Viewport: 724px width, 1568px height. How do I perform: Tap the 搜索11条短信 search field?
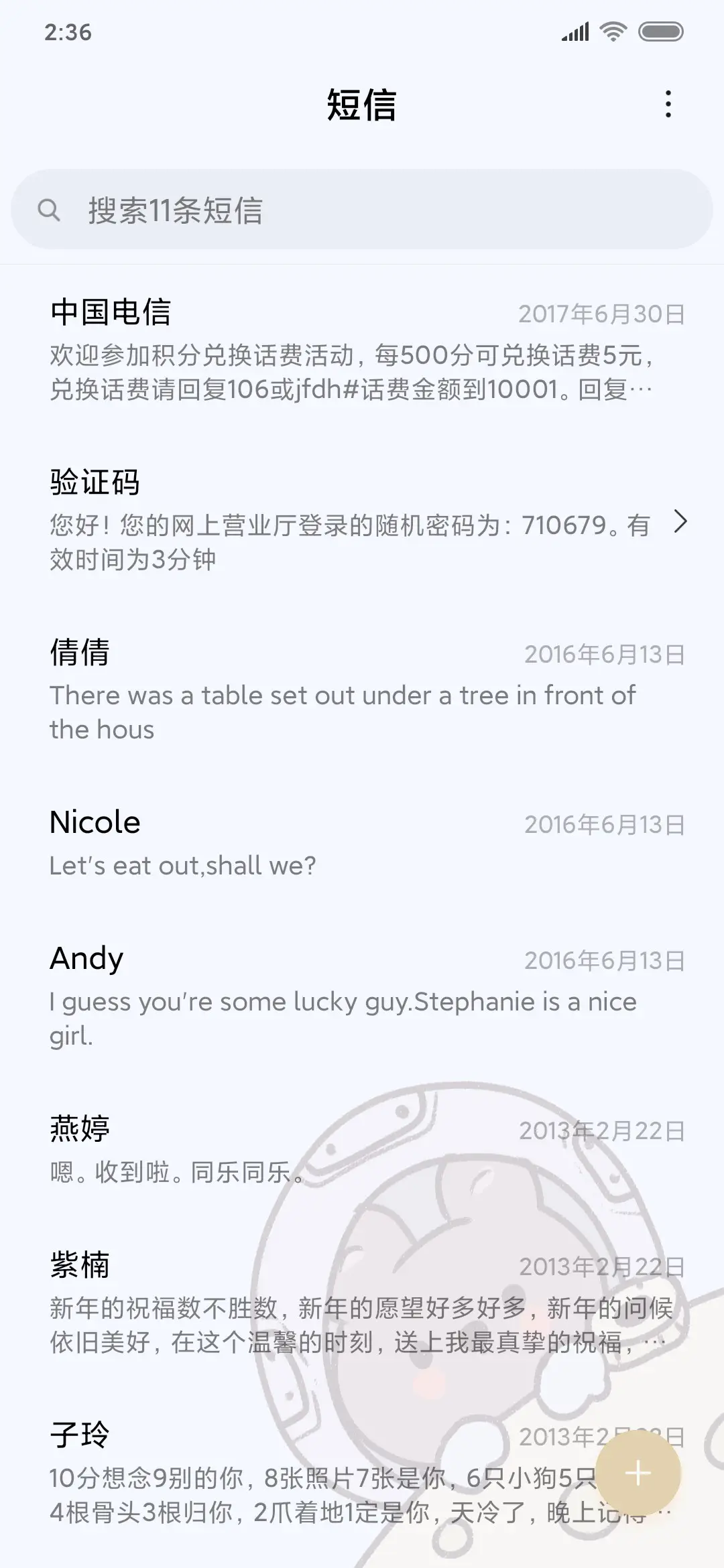click(268, 210)
